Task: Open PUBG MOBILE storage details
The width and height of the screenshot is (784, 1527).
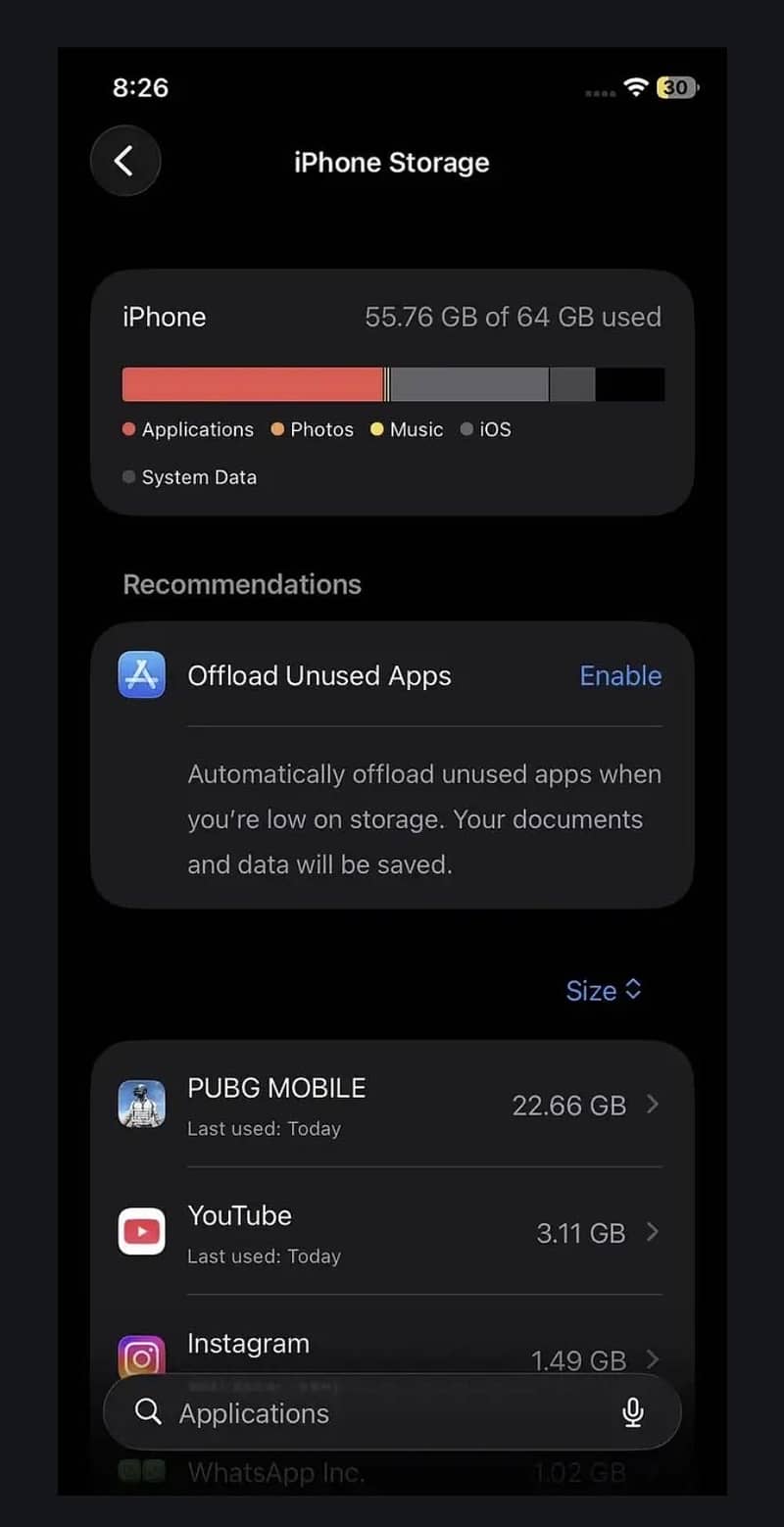Action: click(x=392, y=1105)
